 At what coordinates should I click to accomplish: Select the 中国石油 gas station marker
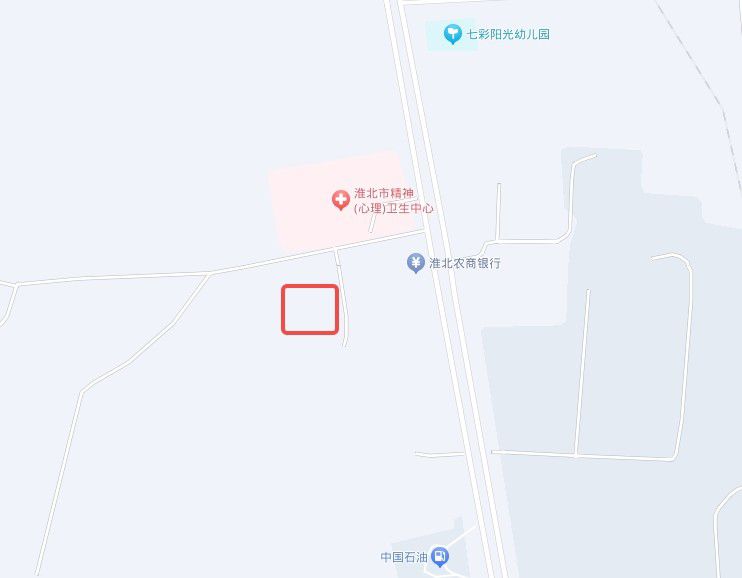441,557
